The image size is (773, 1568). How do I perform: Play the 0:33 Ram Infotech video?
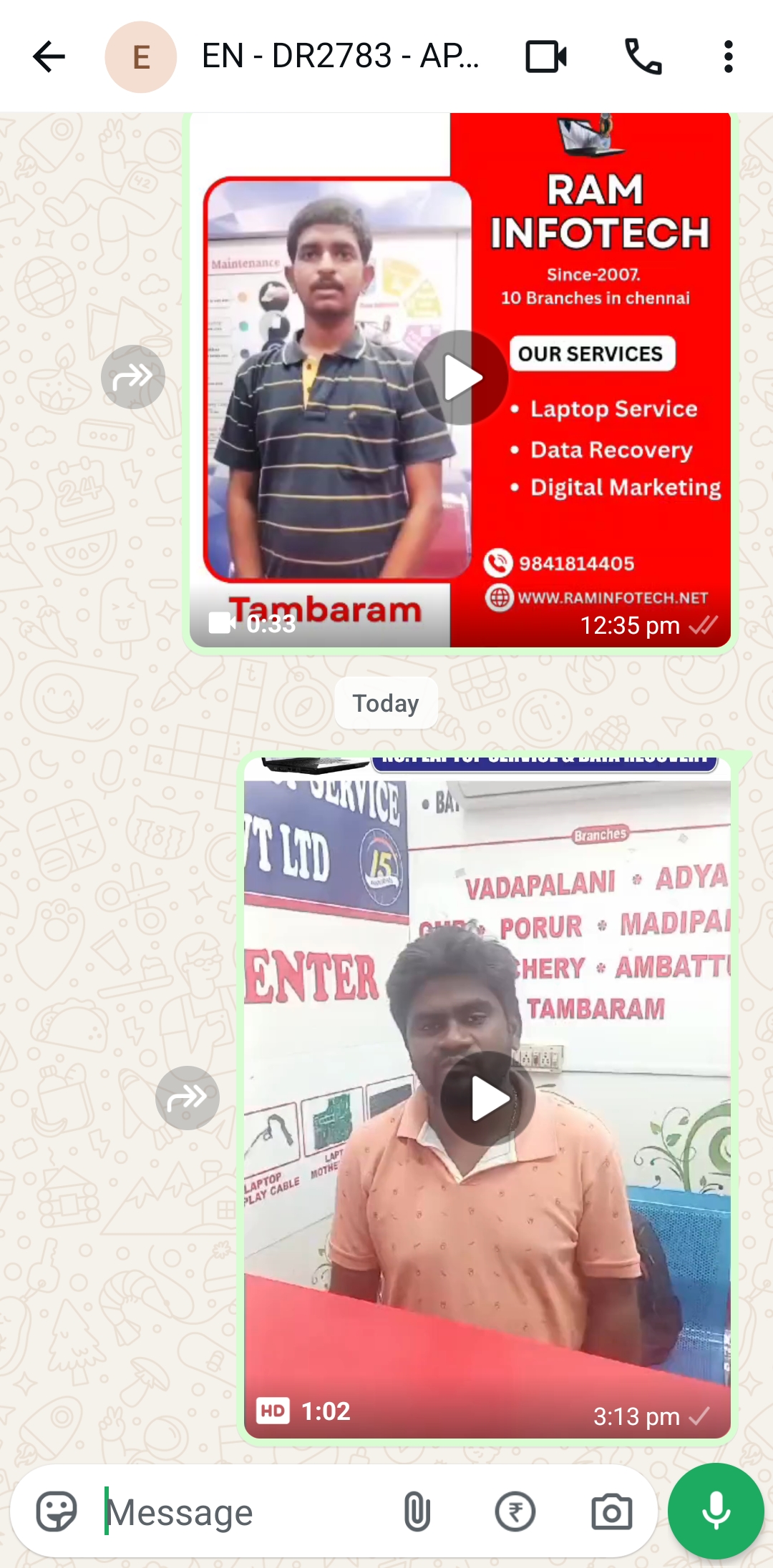tap(460, 378)
